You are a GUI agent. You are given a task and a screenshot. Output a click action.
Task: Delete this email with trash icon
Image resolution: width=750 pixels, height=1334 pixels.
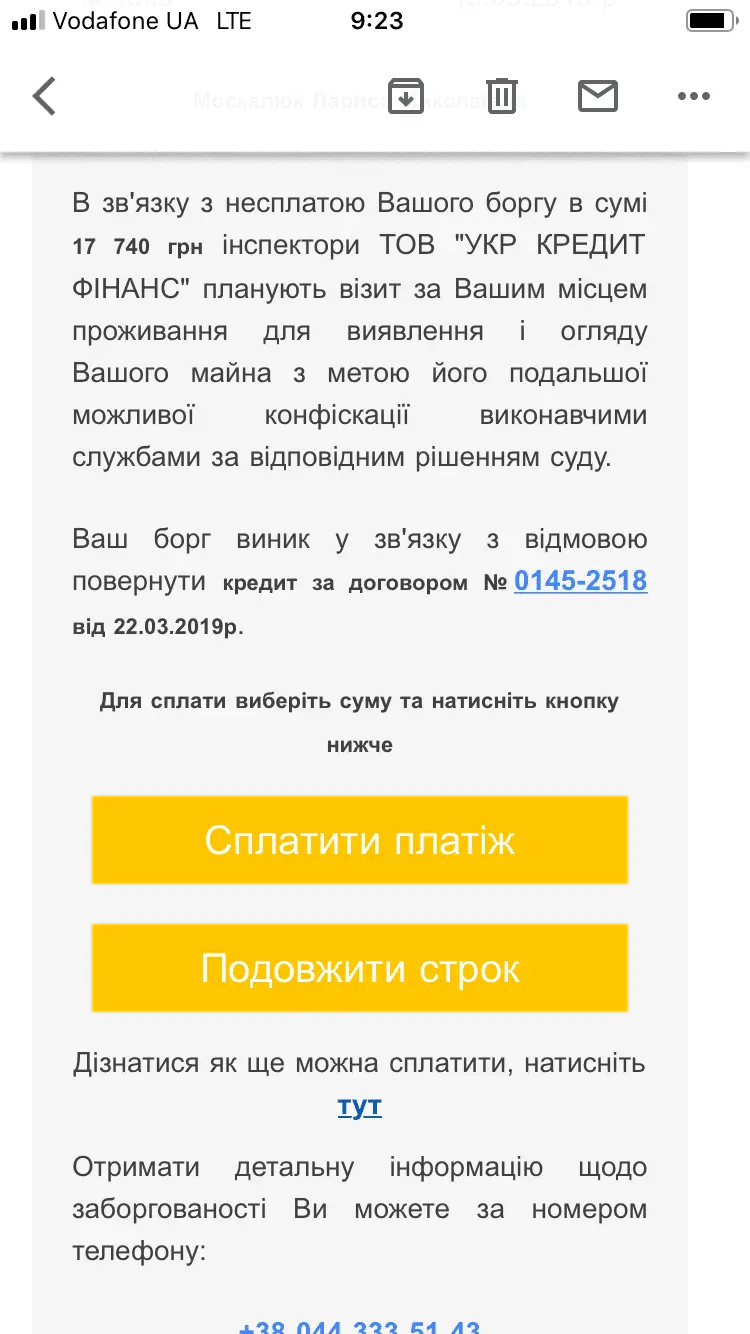coord(502,96)
